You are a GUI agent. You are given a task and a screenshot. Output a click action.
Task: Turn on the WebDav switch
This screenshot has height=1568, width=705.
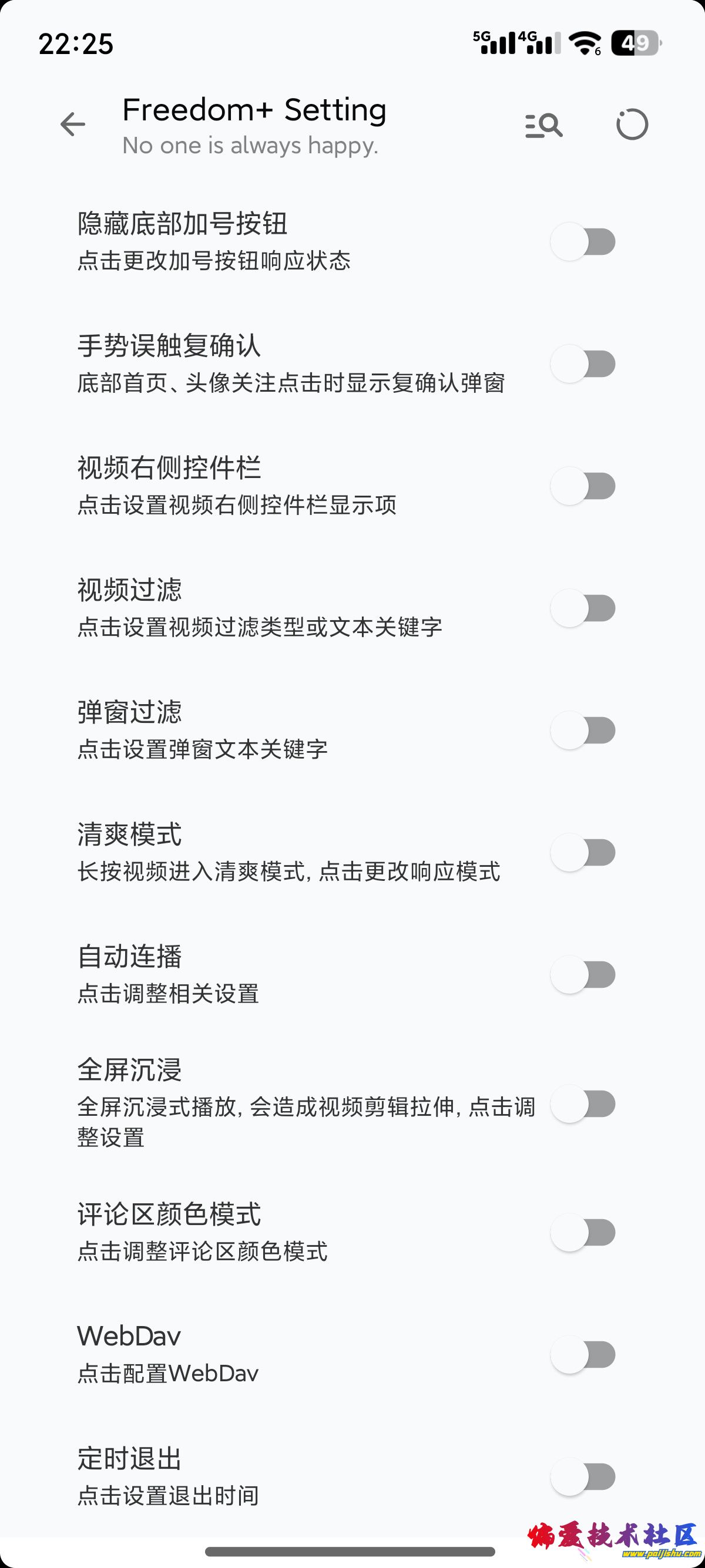tap(583, 1355)
